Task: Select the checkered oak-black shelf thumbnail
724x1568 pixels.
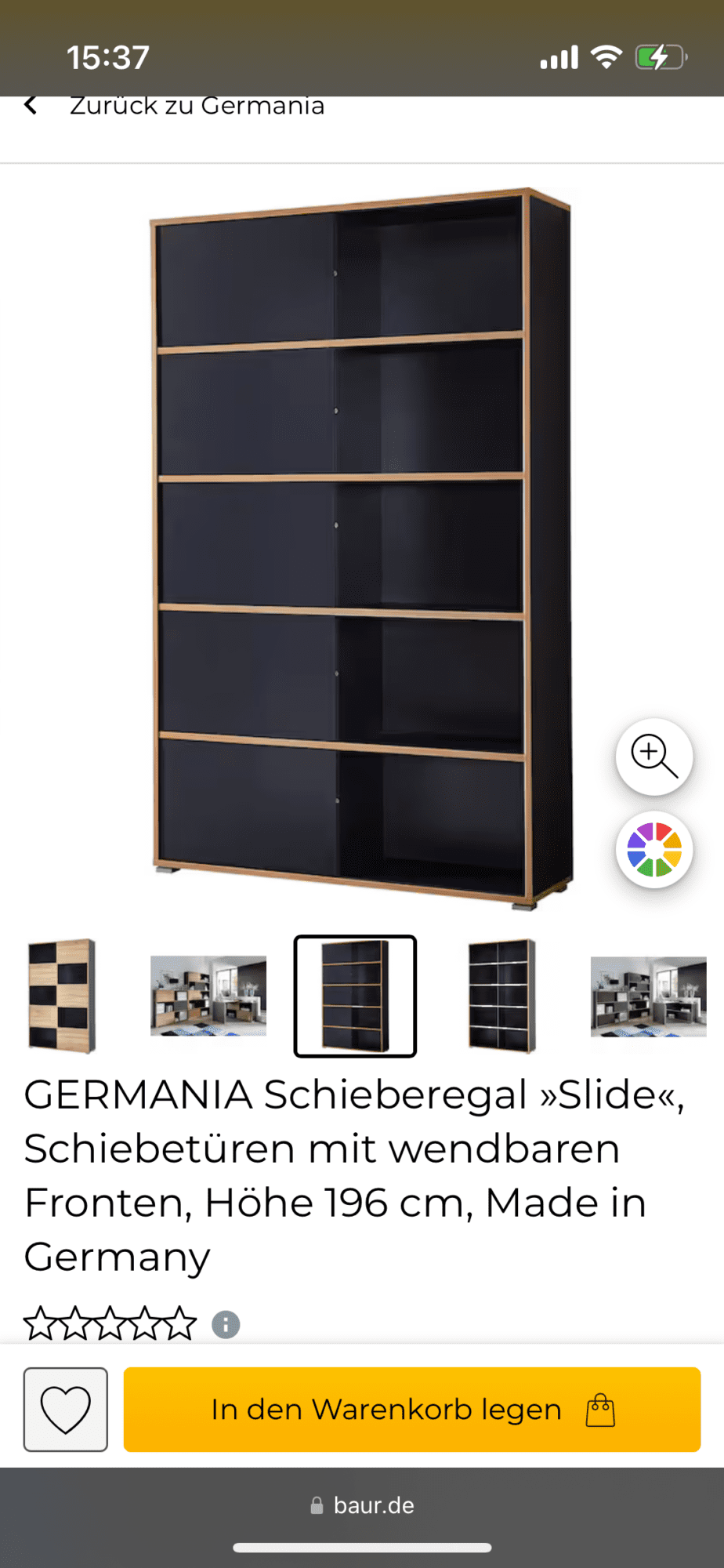Action: 62,996
